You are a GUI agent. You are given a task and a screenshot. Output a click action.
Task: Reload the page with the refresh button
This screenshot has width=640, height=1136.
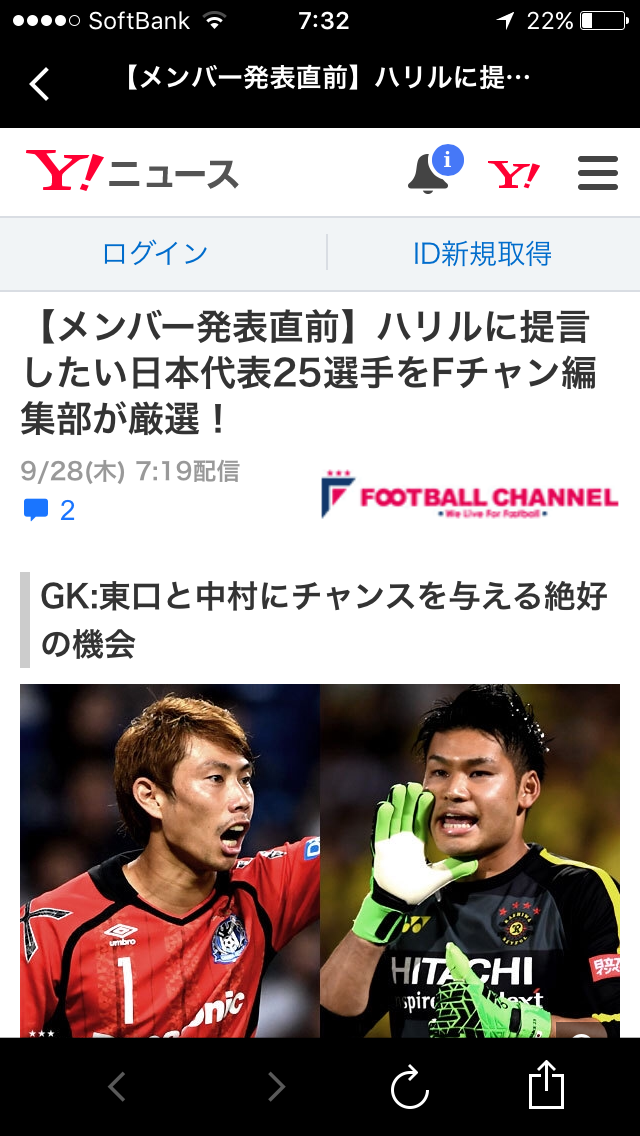[410, 1086]
